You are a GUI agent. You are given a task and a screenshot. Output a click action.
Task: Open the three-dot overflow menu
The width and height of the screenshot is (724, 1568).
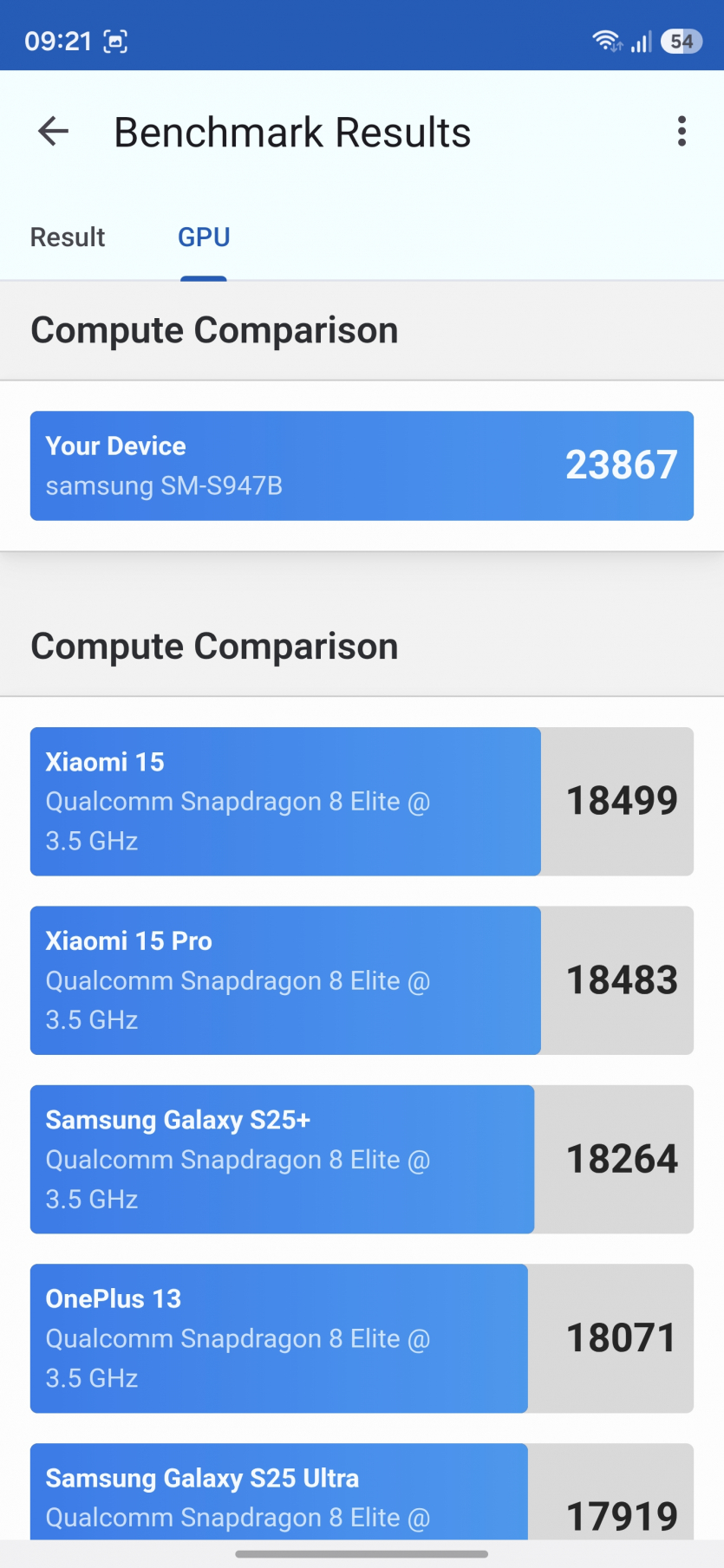(x=682, y=132)
